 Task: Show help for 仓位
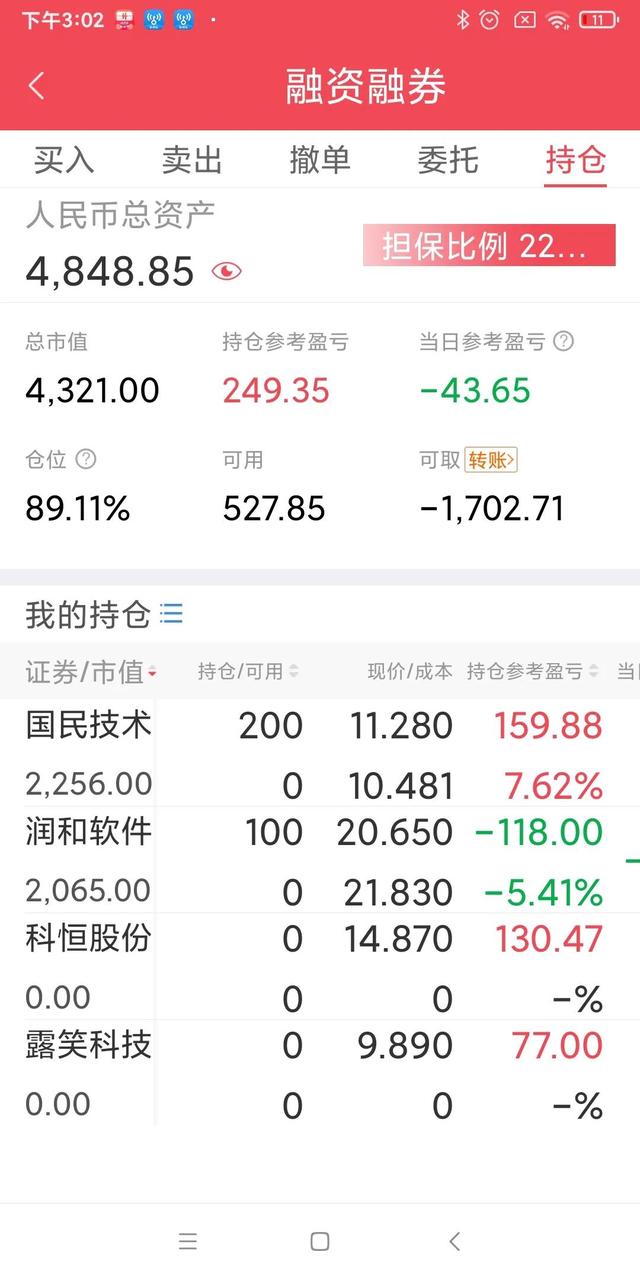87,459
